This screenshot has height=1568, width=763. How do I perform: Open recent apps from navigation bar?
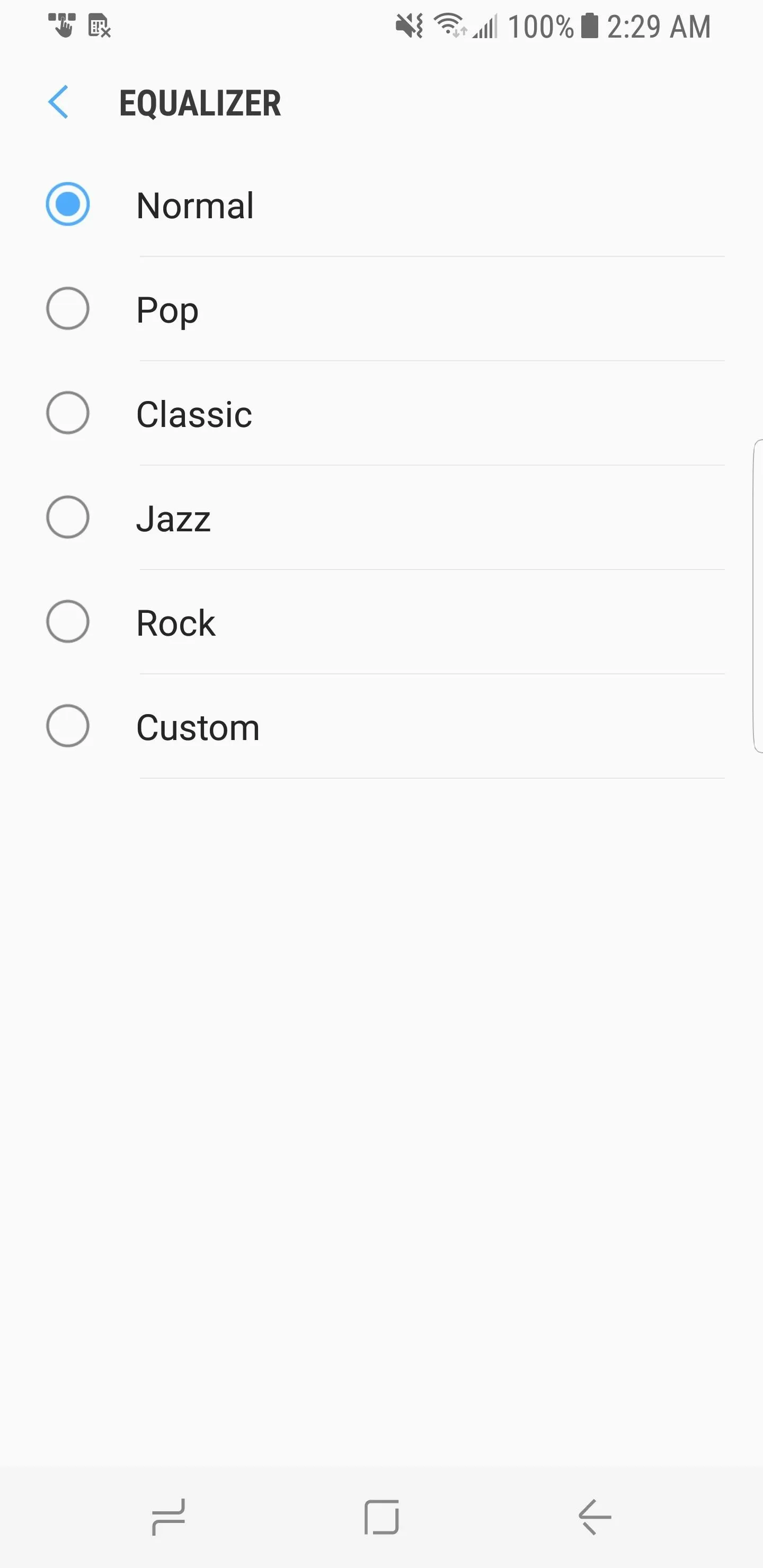(168, 1517)
